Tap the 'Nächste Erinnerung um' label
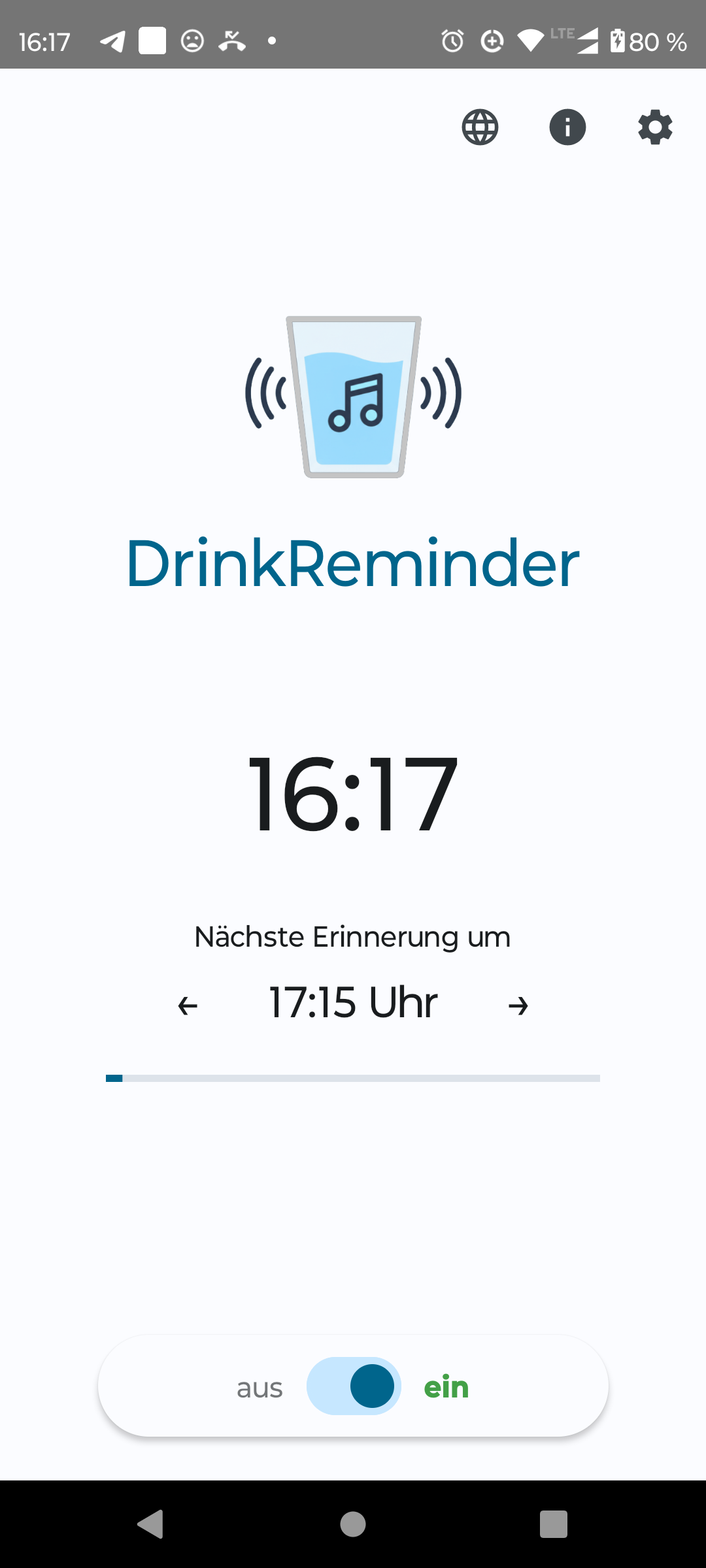 (352, 936)
